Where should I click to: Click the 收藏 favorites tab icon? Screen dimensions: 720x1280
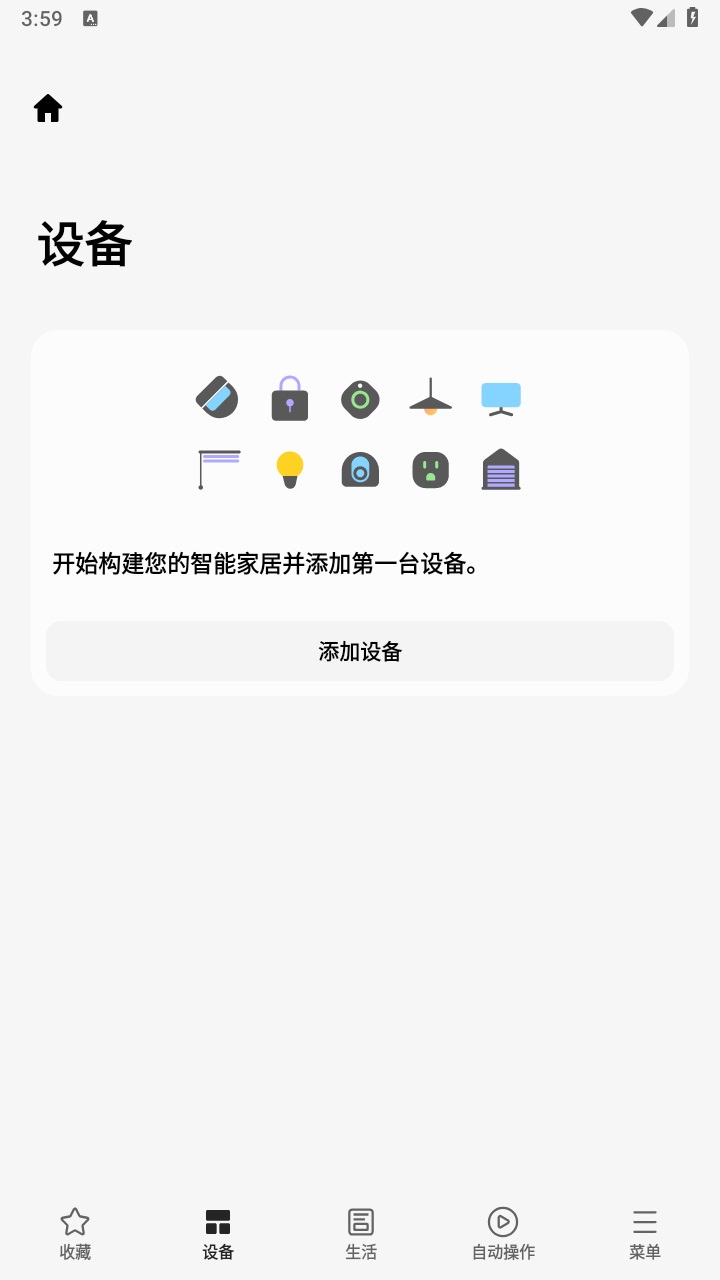tap(75, 1221)
